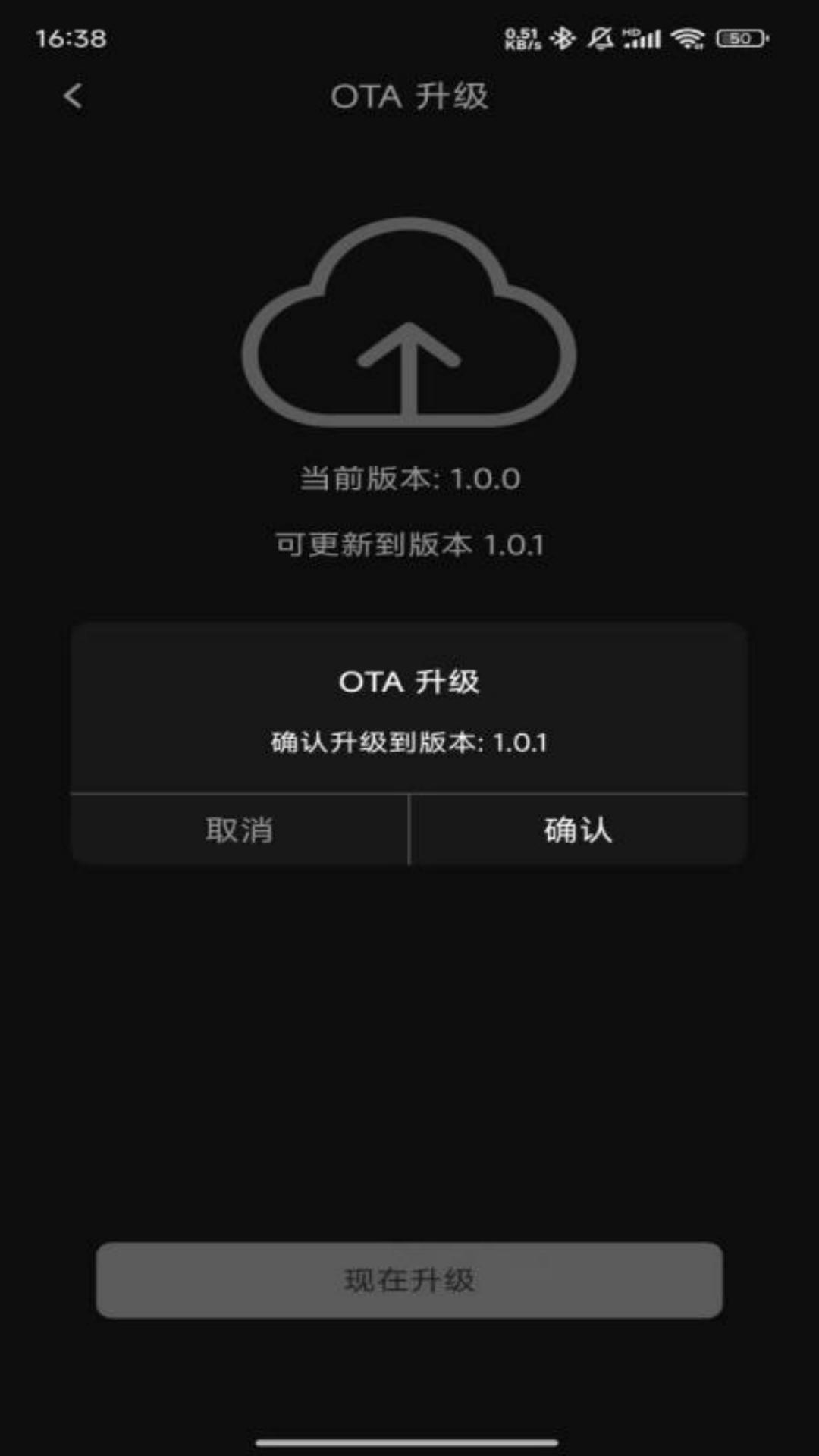Tap the text 确认升级到版本: 1.0.1
Screen dimensions: 819x1456
point(409,742)
